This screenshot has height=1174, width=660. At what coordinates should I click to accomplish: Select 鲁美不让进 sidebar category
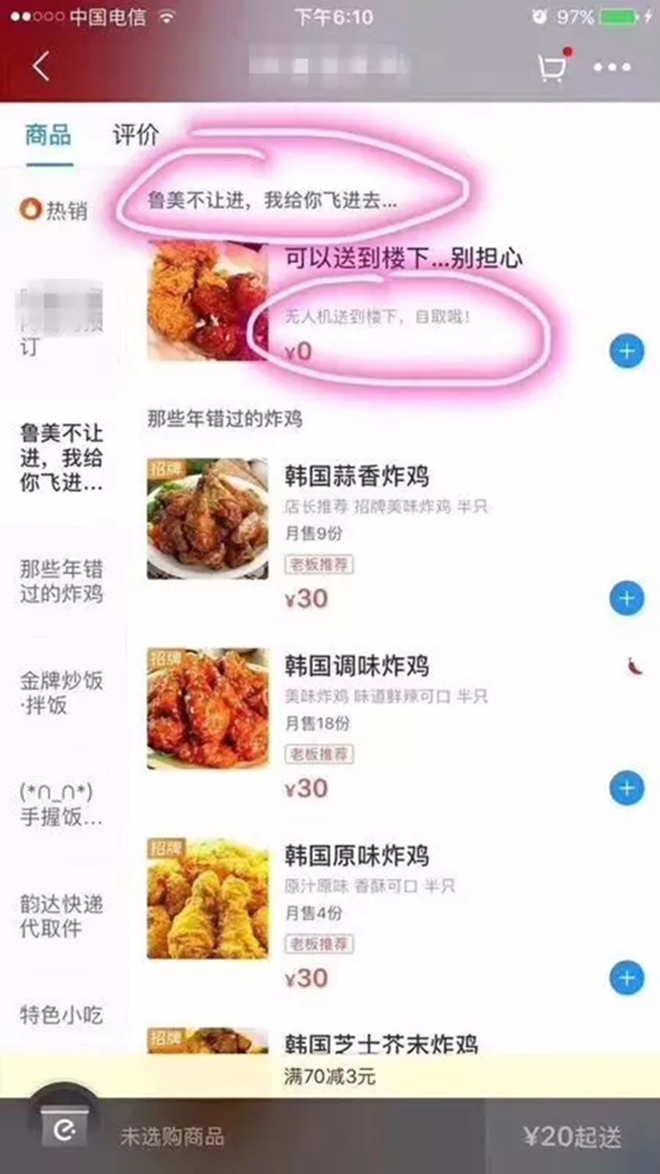[x=62, y=458]
